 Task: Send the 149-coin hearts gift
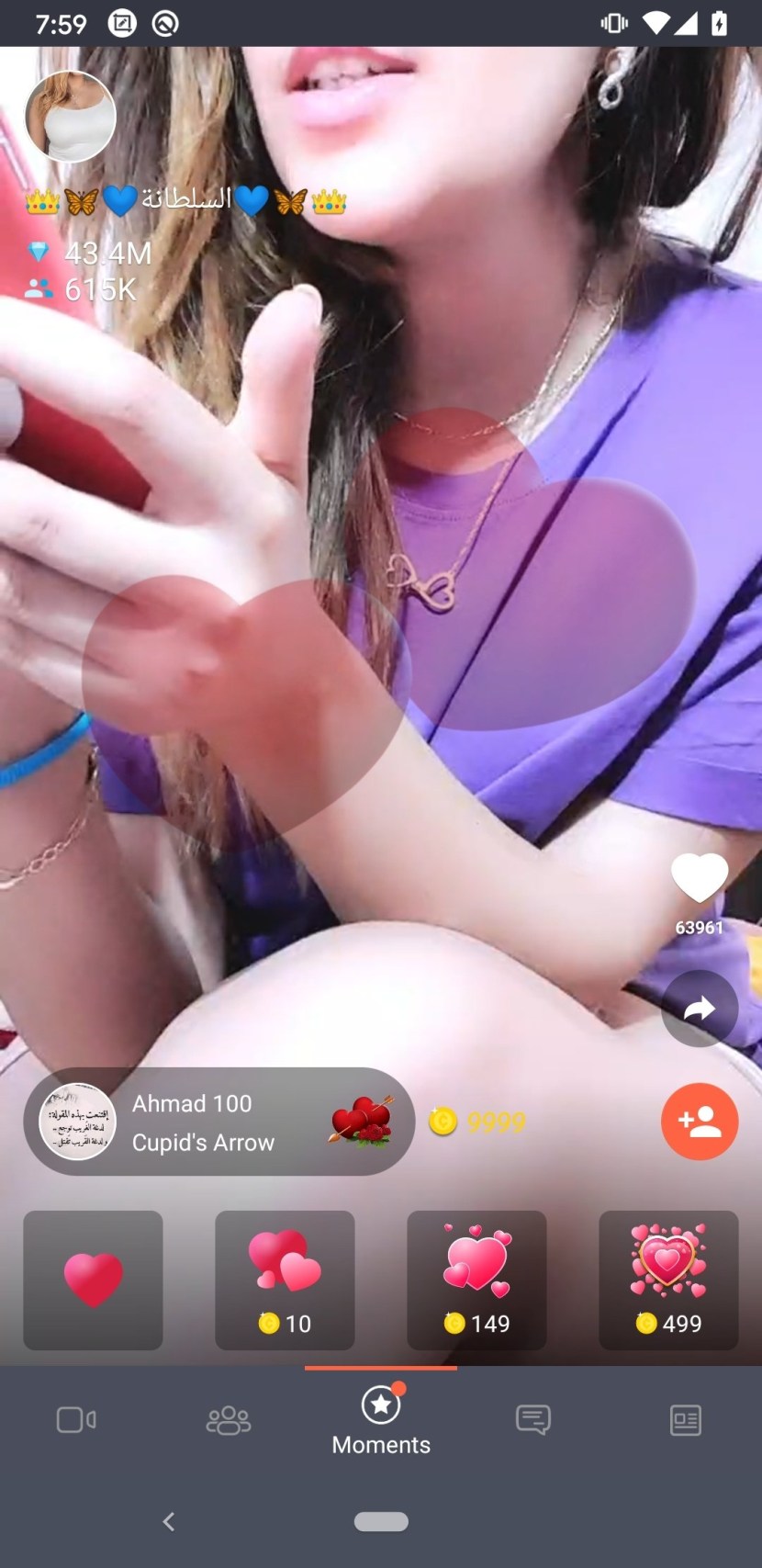[x=476, y=1280]
